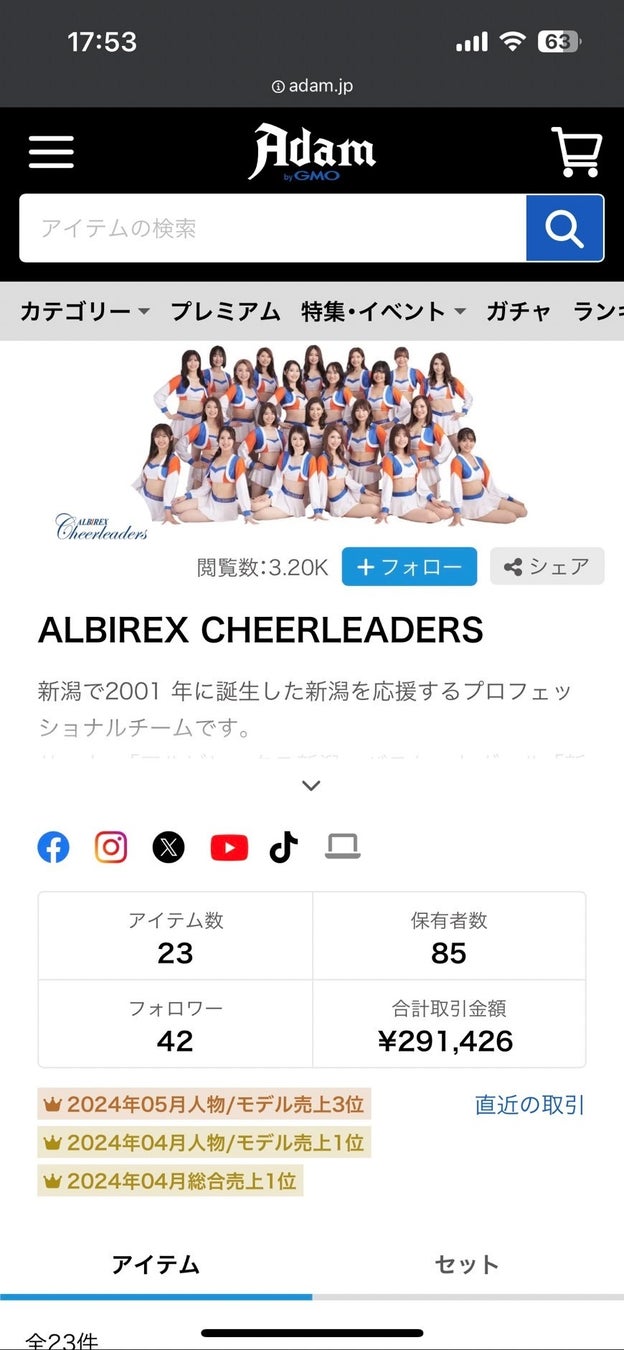Screen dimensions: 624x1350
Task: Select the アイテム tab
Action: pos(155,1264)
